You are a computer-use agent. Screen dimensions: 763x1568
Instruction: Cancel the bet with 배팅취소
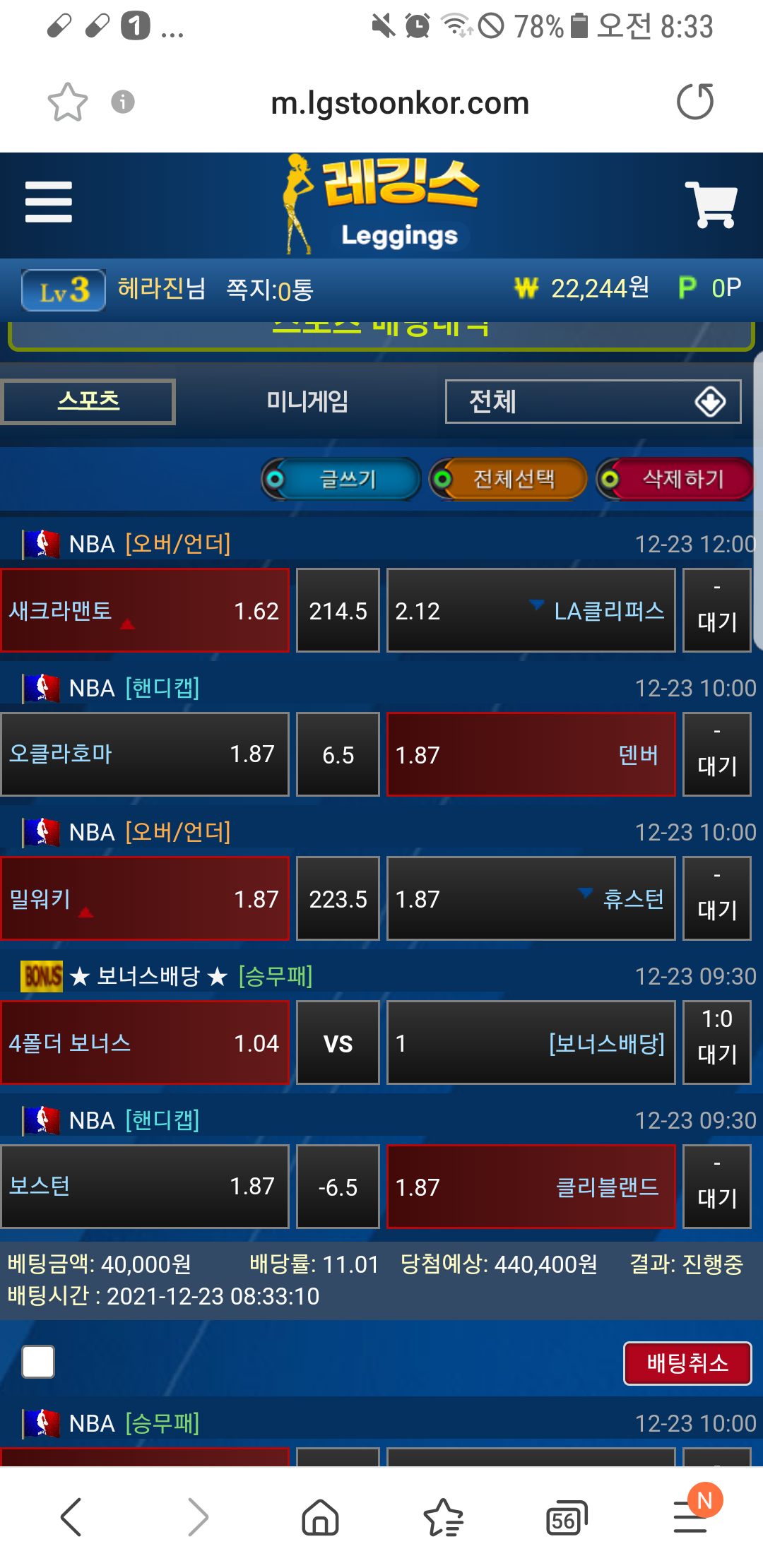tap(687, 1363)
